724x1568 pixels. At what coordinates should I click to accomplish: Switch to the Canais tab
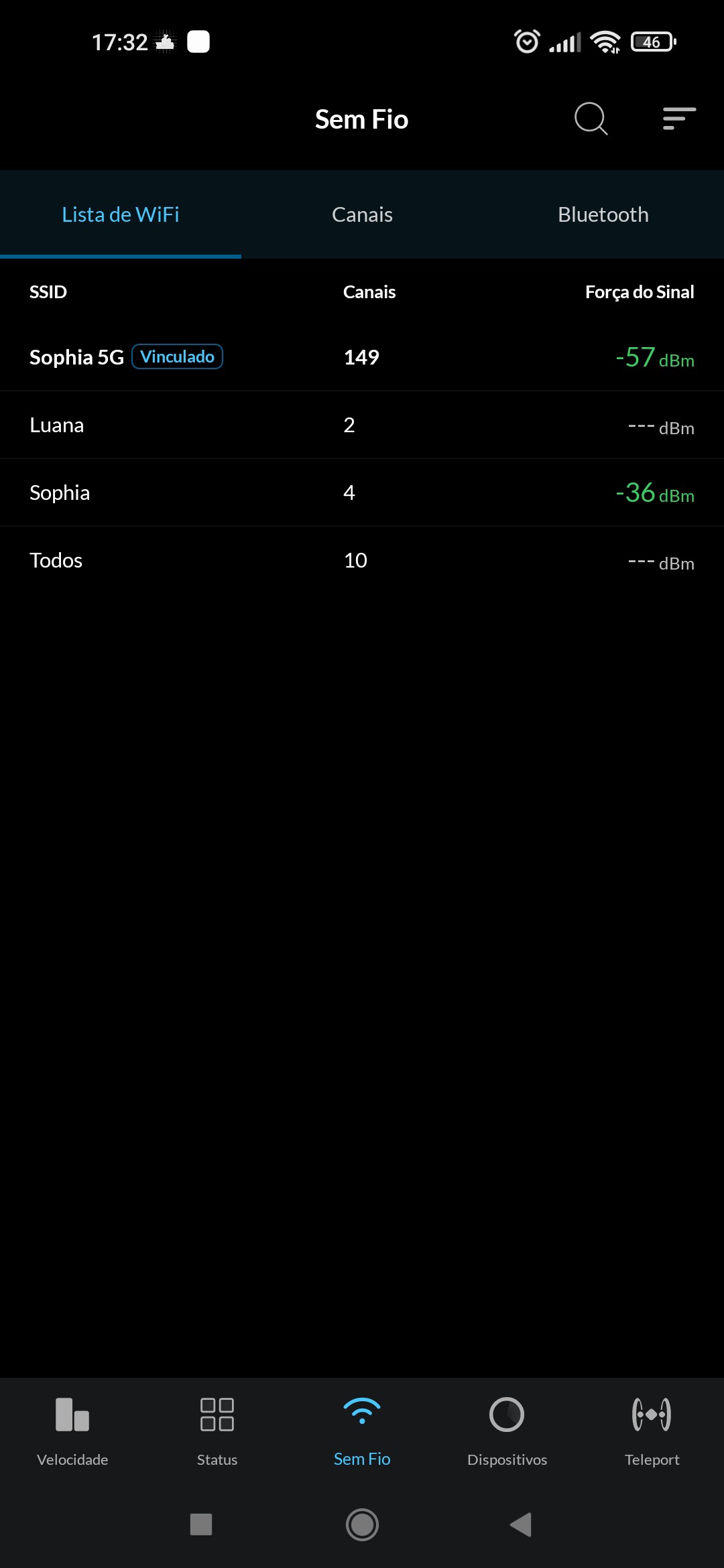(x=362, y=214)
